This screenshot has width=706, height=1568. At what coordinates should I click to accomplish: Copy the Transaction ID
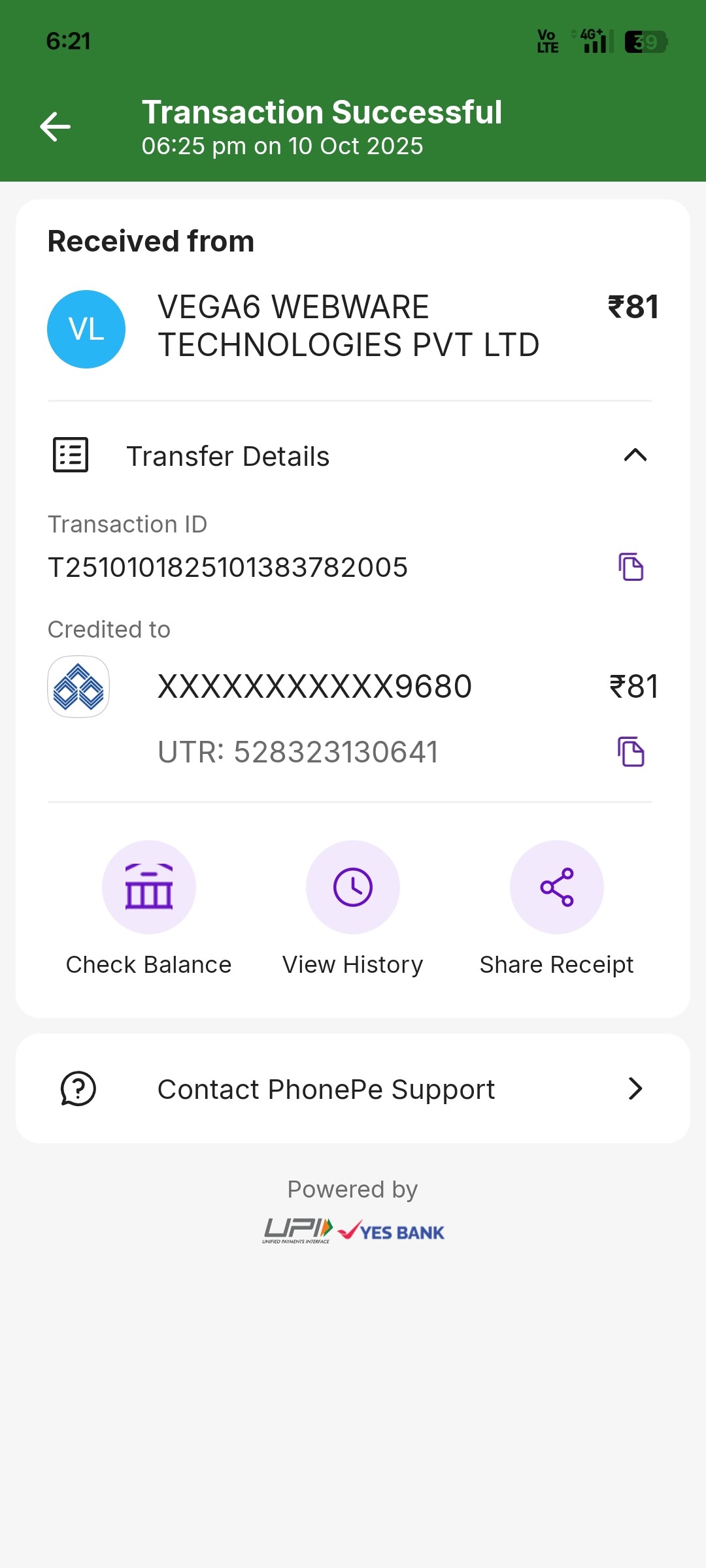click(631, 566)
